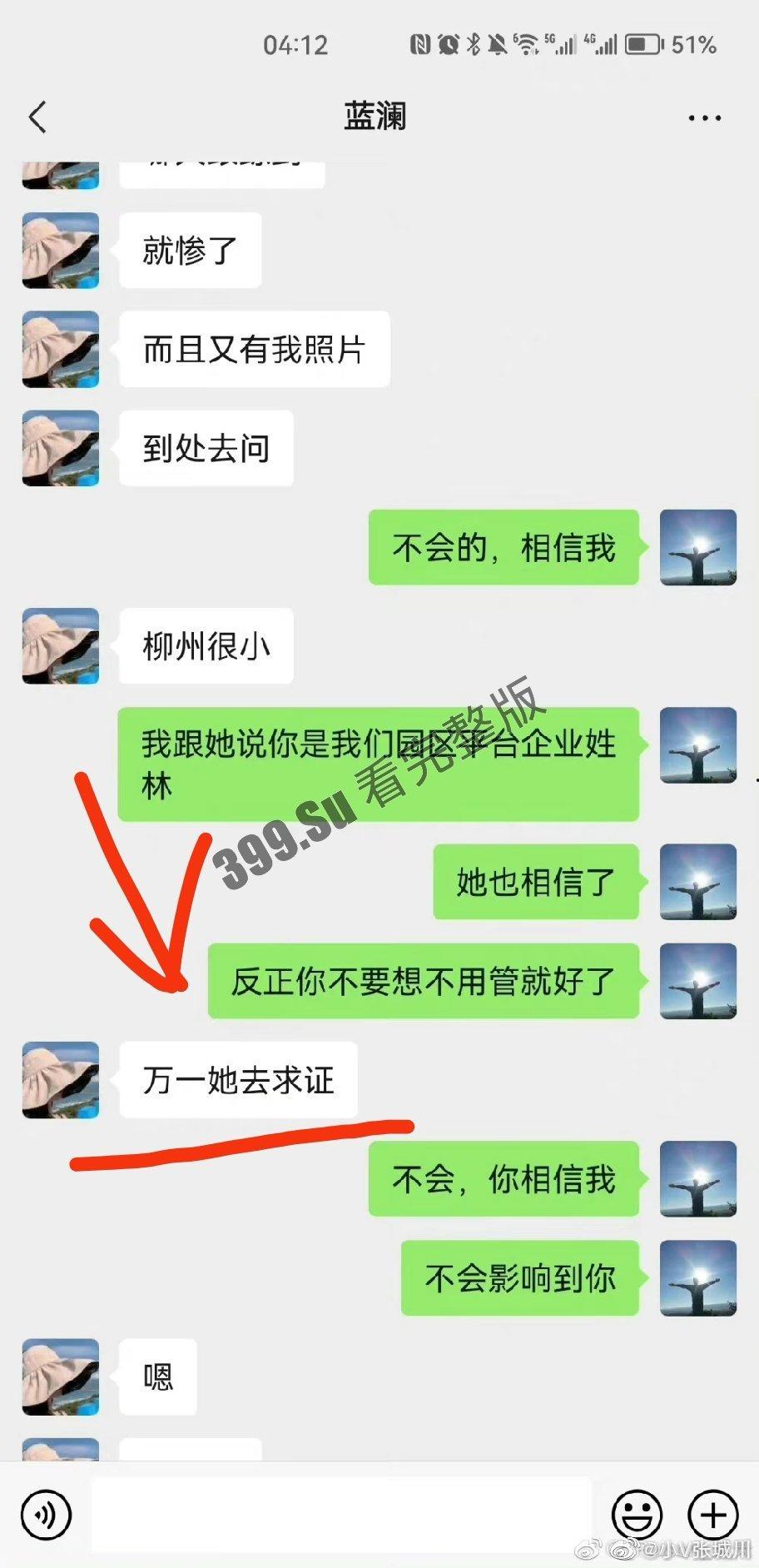Screen dimensions: 759x1568
Task: Open 蓝澜's avatar beside 柳州很小
Action: click(61, 646)
